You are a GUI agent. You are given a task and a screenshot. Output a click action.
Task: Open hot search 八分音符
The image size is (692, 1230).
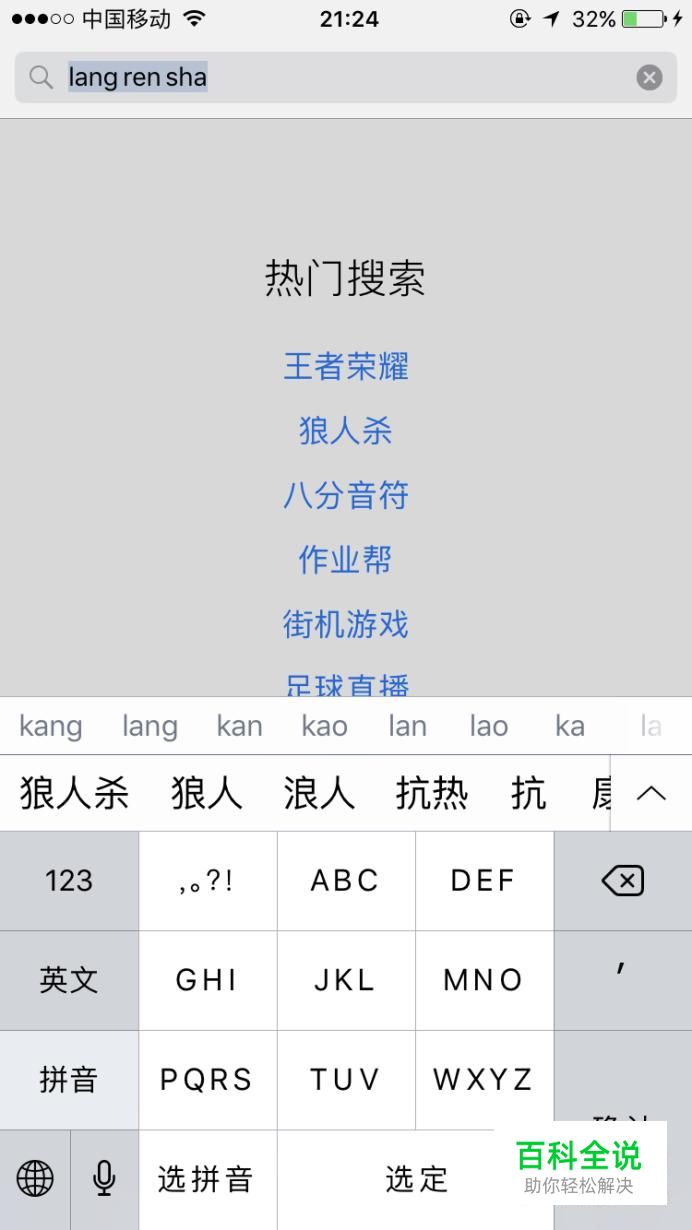[346, 495]
